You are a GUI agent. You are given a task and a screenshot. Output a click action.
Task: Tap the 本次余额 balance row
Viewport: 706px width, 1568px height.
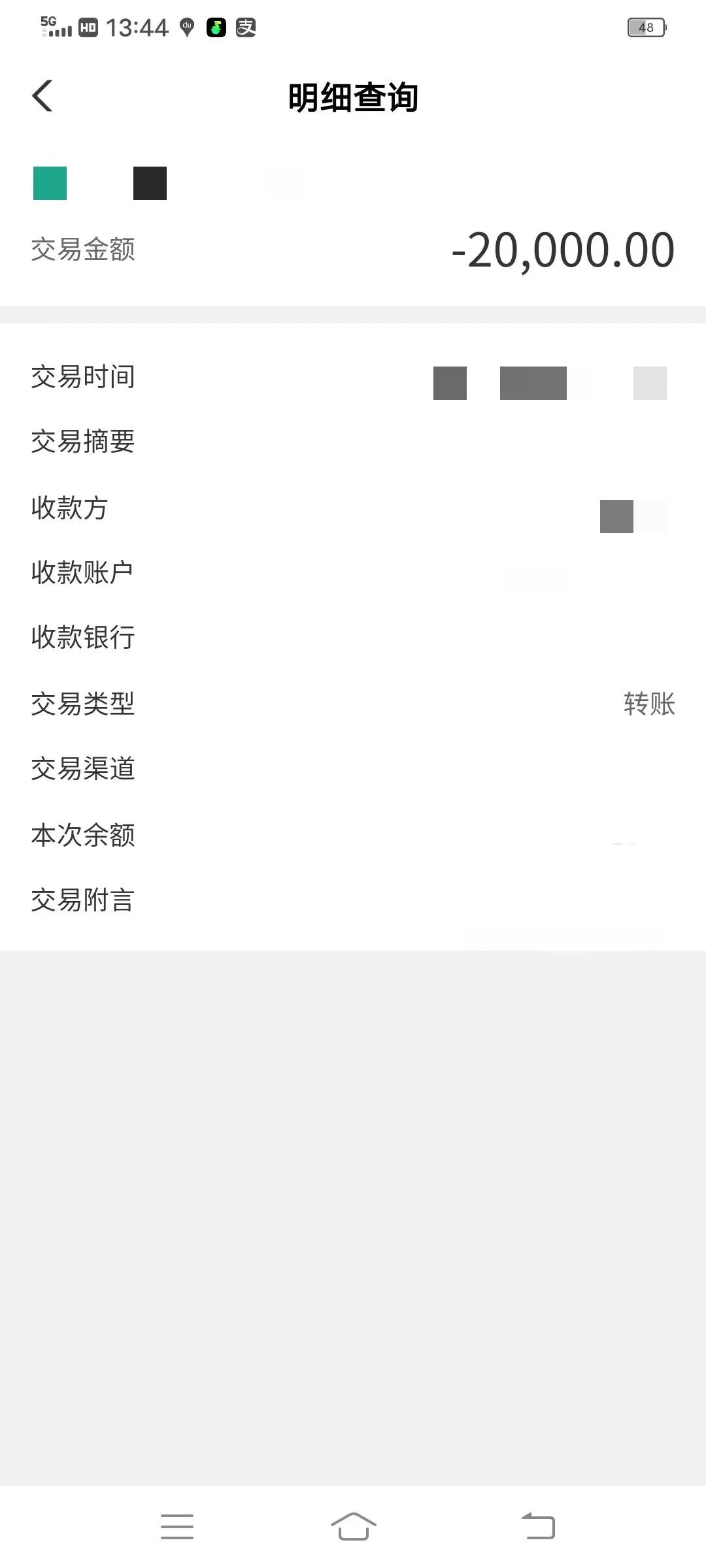353,836
